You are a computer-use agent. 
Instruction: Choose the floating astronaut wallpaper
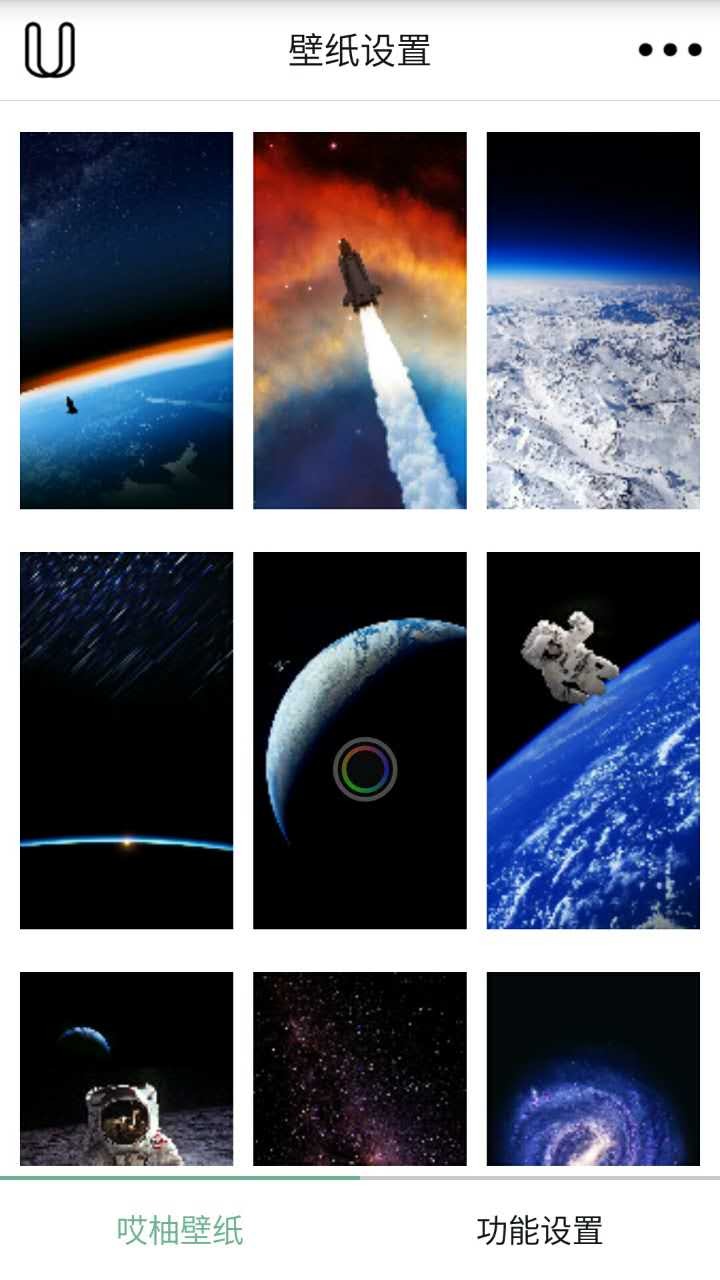tap(593, 740)
